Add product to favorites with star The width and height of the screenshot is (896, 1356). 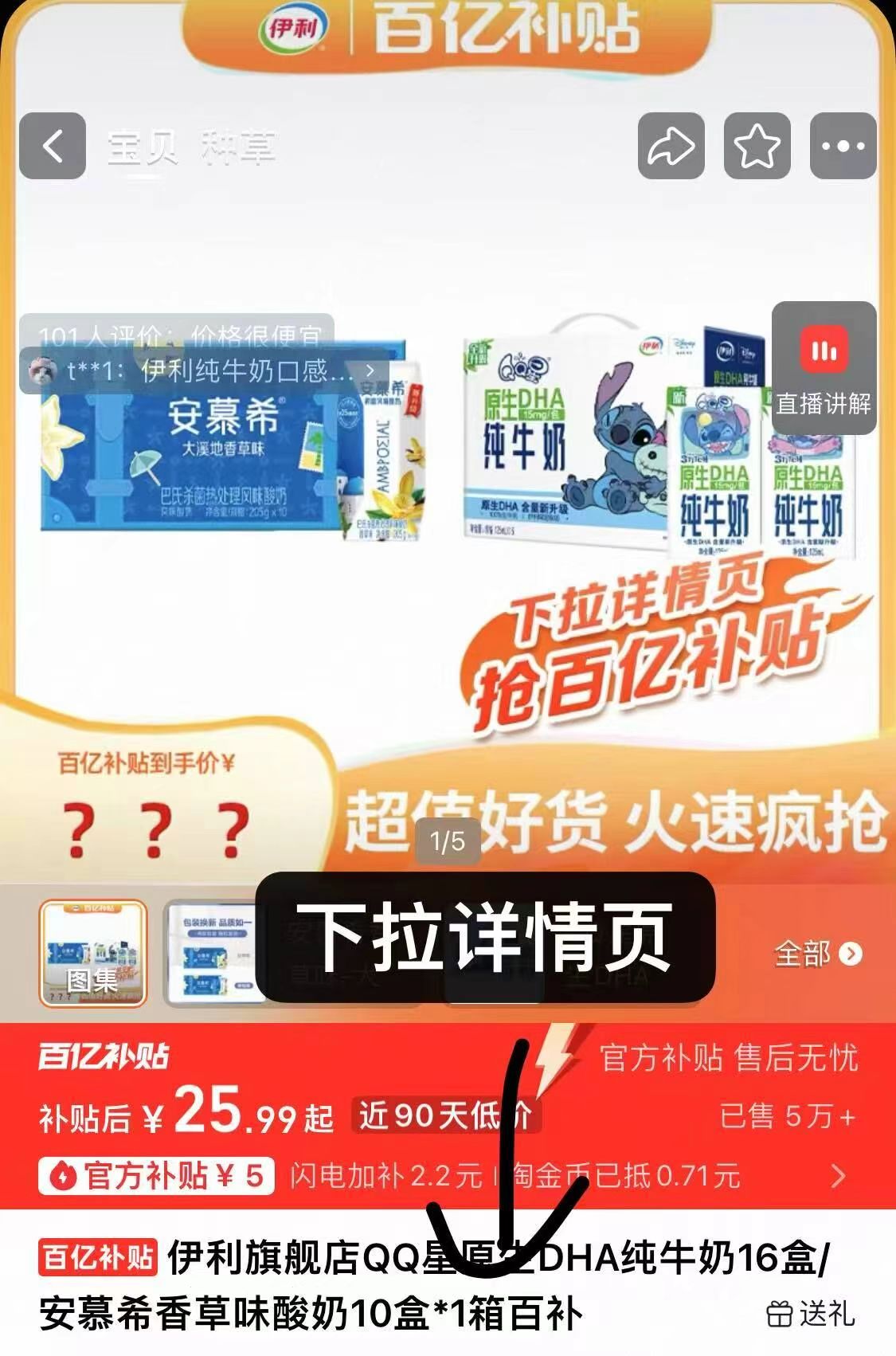coord(757,146)
